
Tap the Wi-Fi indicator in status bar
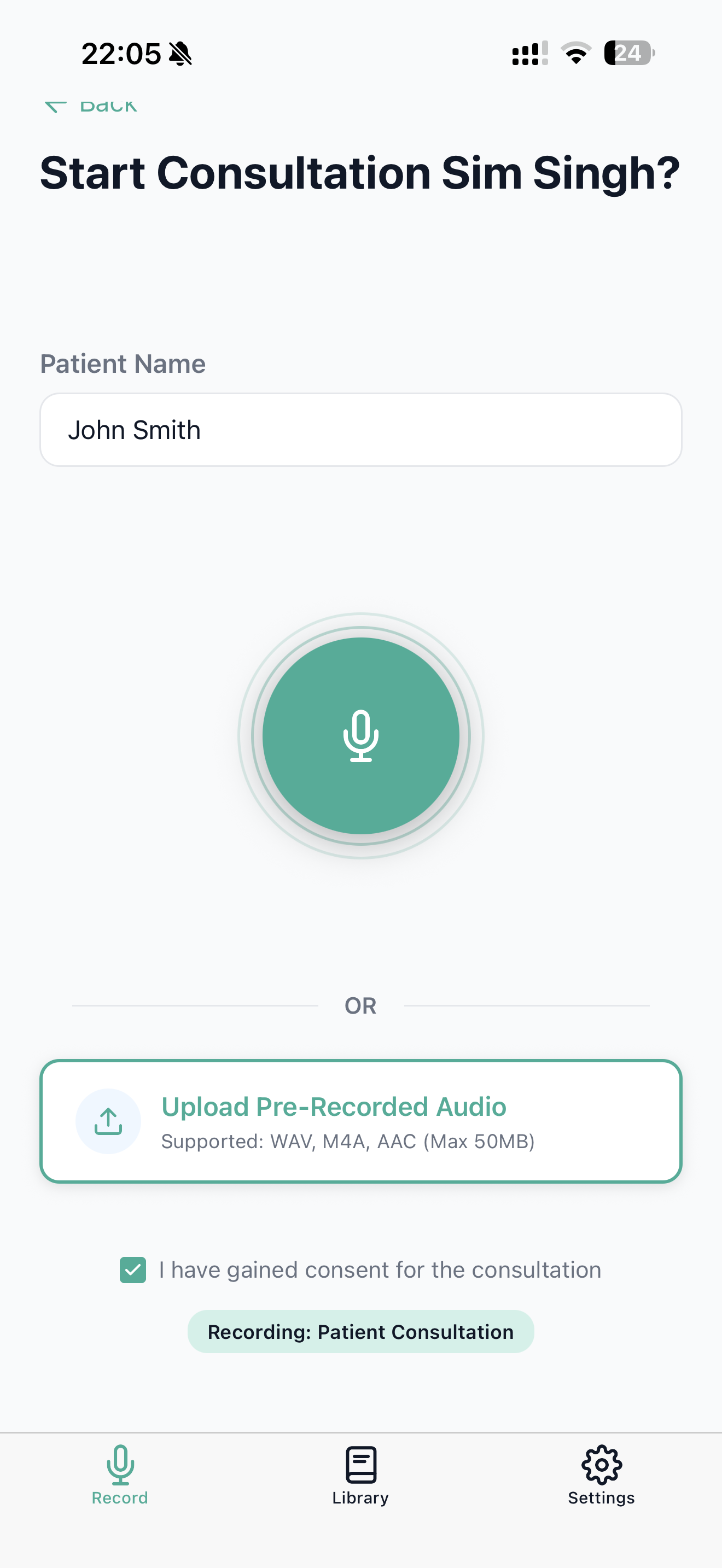tap(575, 54)
